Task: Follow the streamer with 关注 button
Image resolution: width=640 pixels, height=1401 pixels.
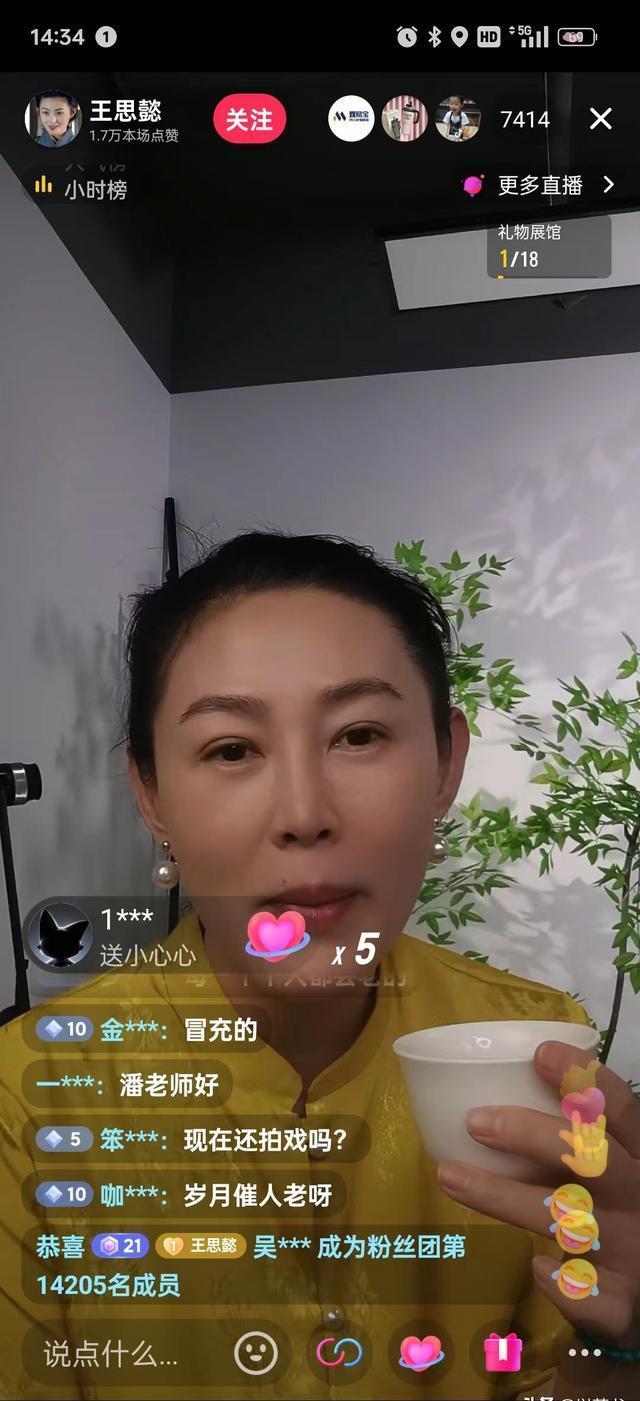Action: click(x=249, y=120)
